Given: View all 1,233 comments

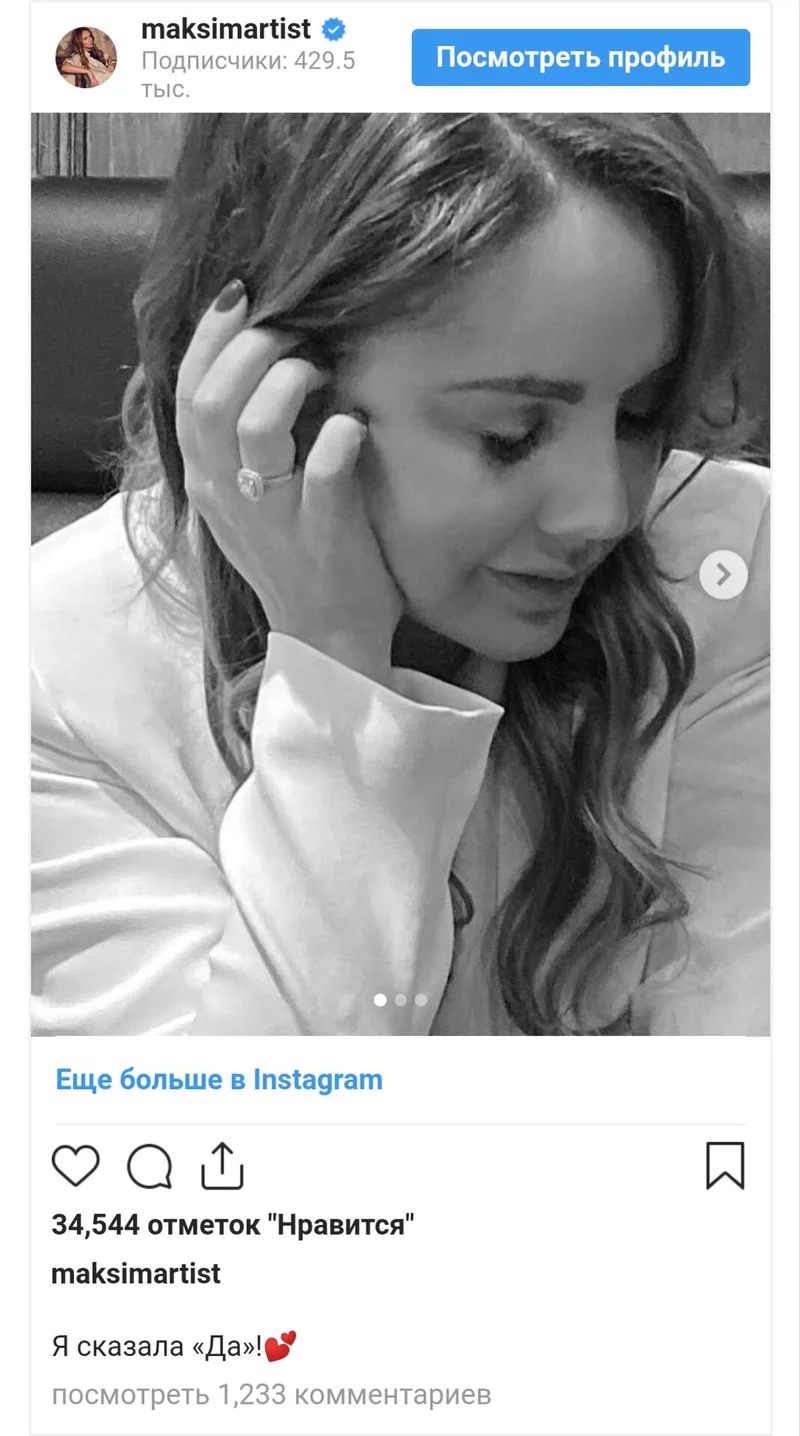Looking at the screenshot, I should [x=271, y=1394].
